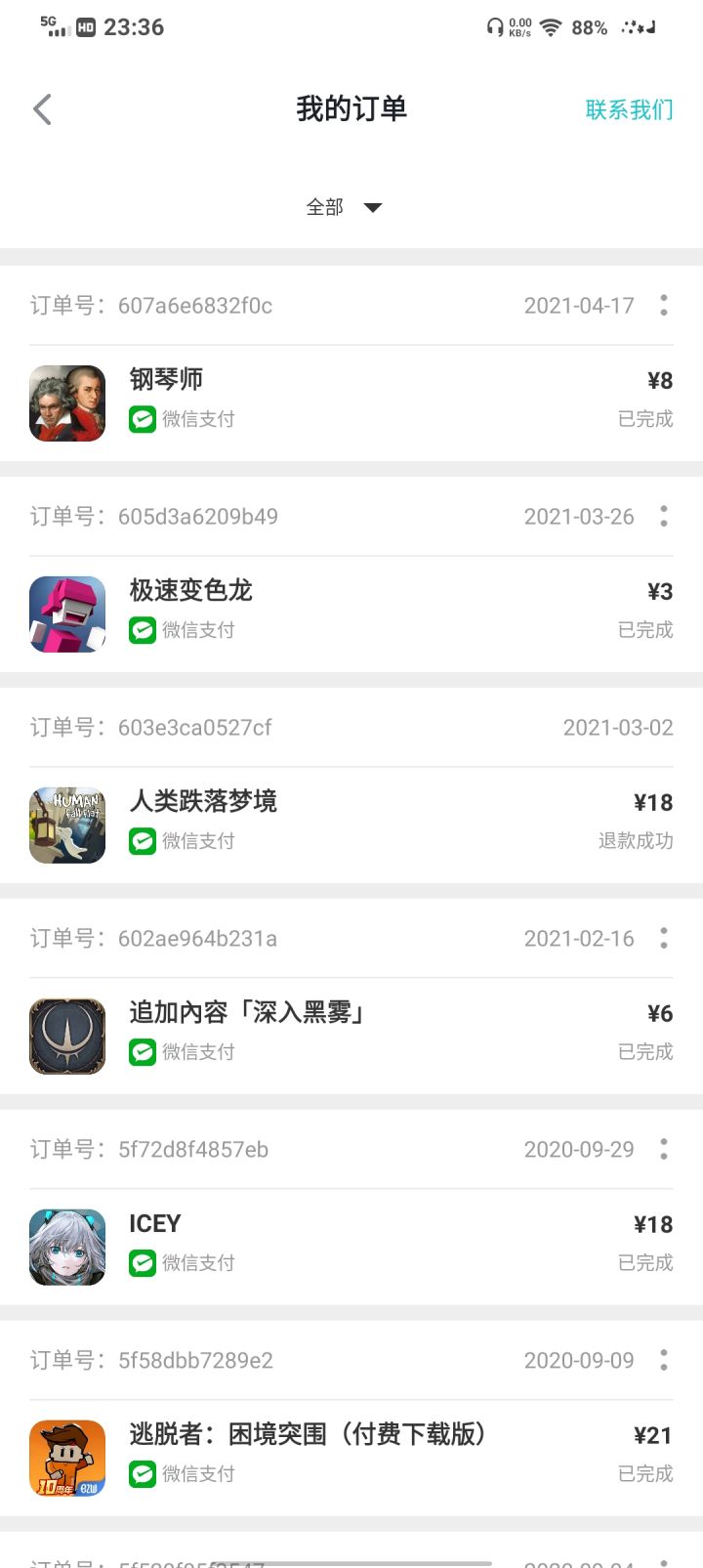Click the WeChat Pay icon on 钢琴师 order
This screenshot has height=1568, width=703.
[x=143, y=418]
